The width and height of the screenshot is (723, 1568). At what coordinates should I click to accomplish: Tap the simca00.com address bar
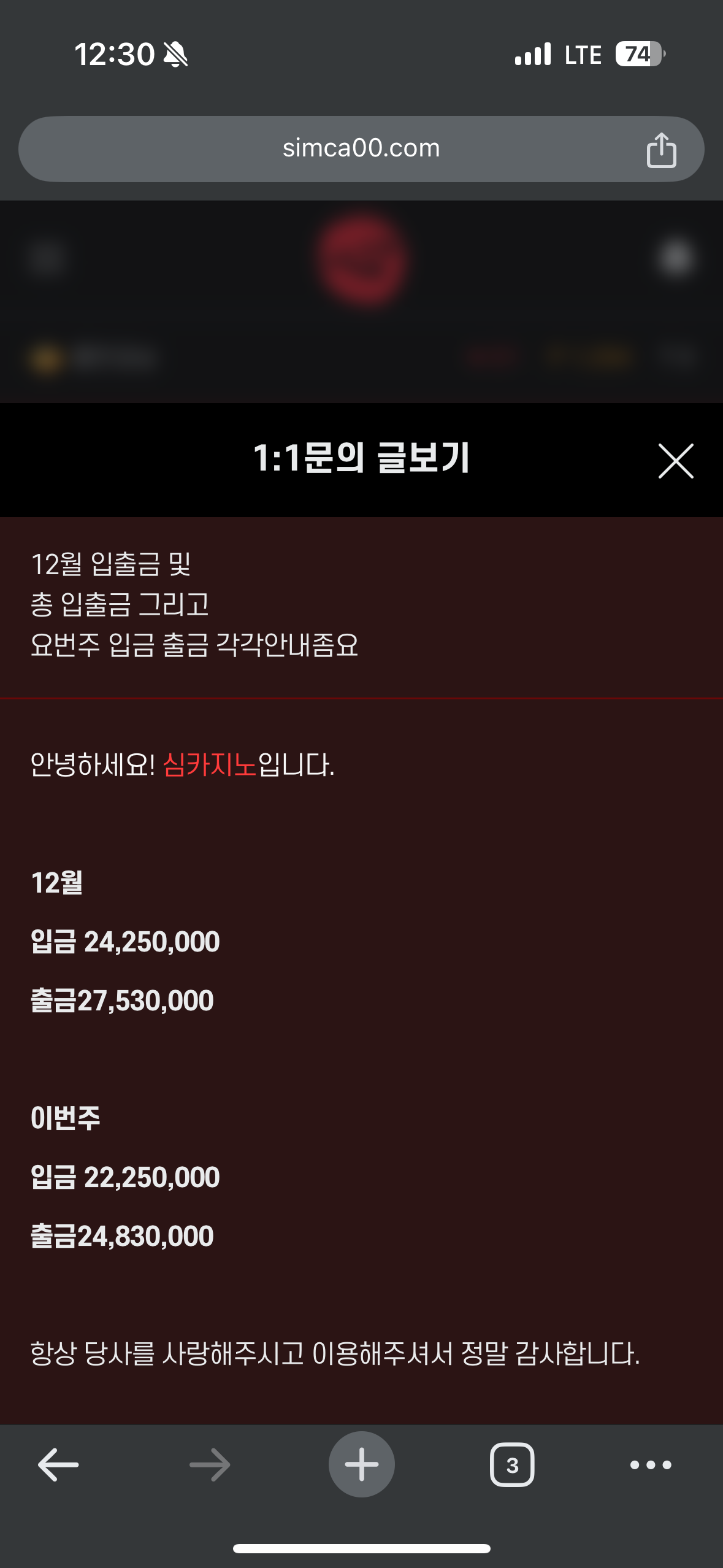pos(361,148)
